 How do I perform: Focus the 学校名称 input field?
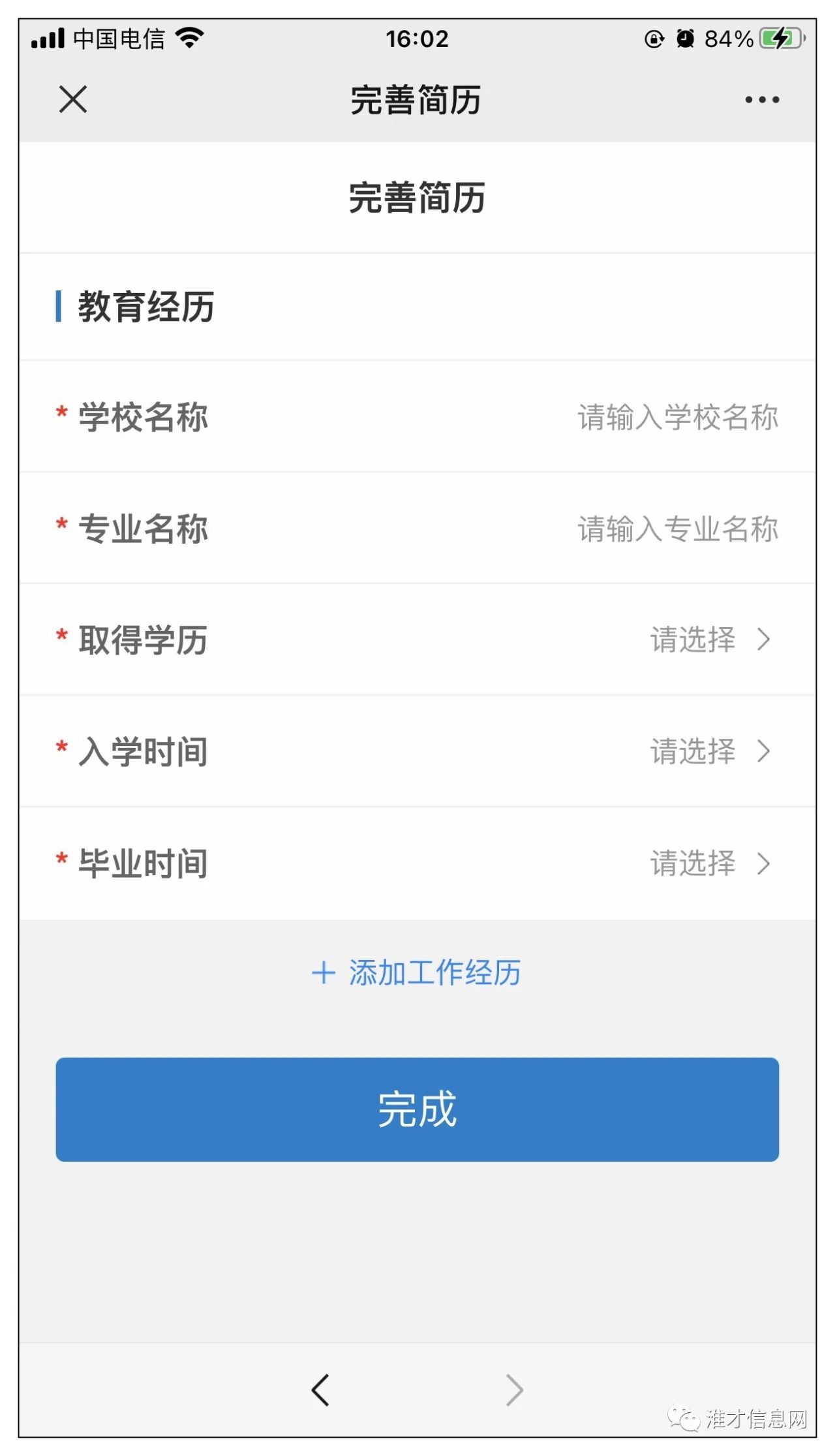417,417
